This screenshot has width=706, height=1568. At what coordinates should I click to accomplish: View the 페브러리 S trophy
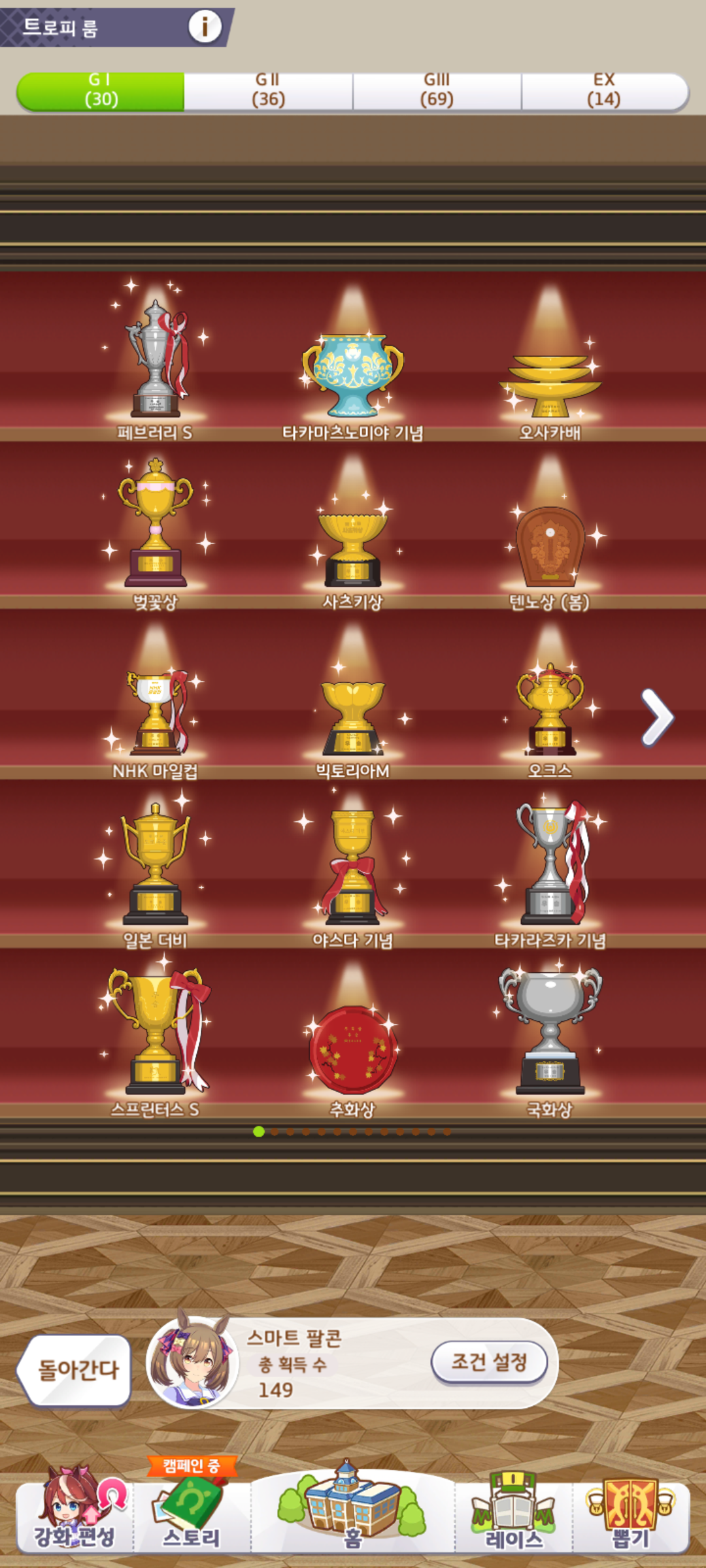click(x=155, y=359)
